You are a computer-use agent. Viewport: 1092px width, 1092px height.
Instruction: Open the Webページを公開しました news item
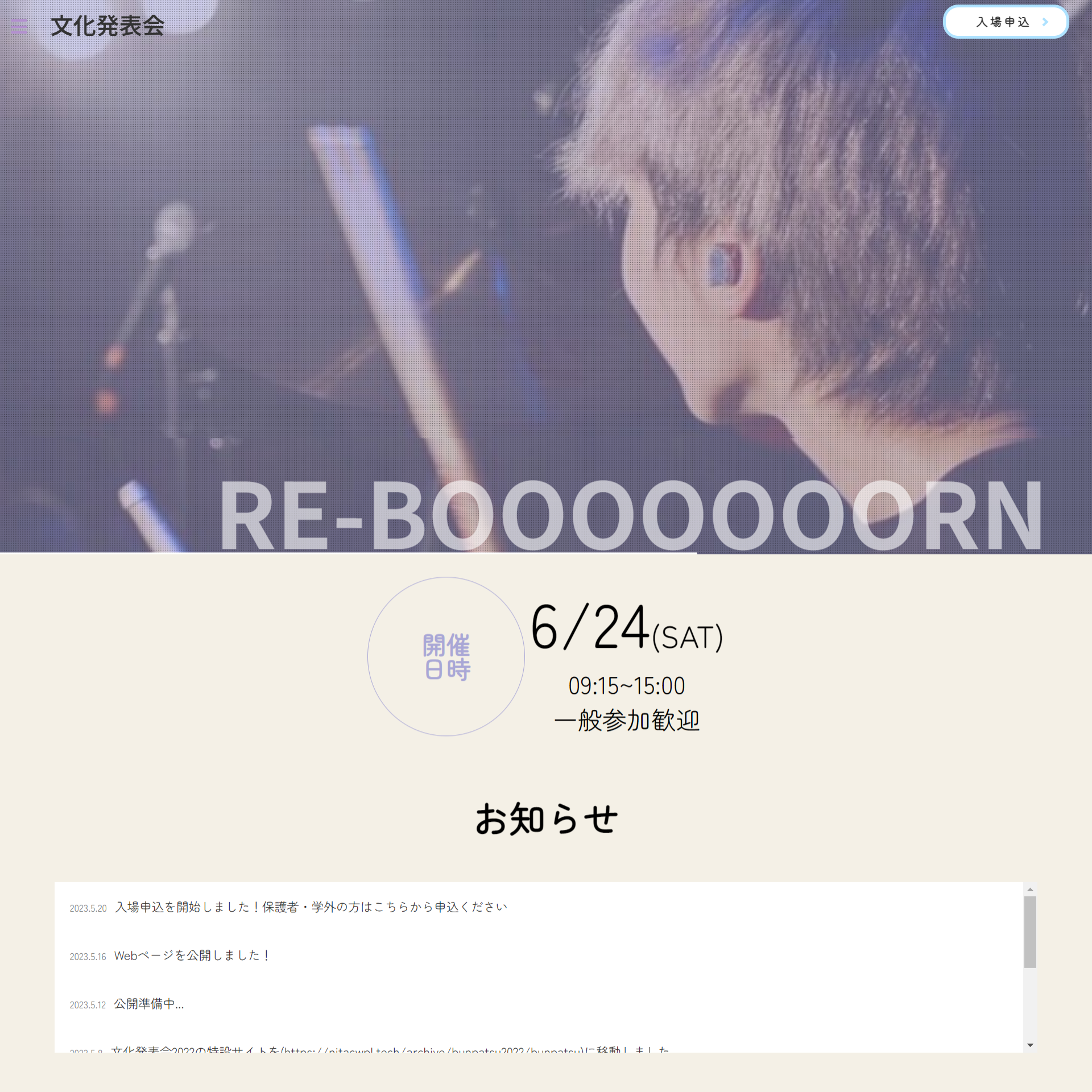(192, 955)
